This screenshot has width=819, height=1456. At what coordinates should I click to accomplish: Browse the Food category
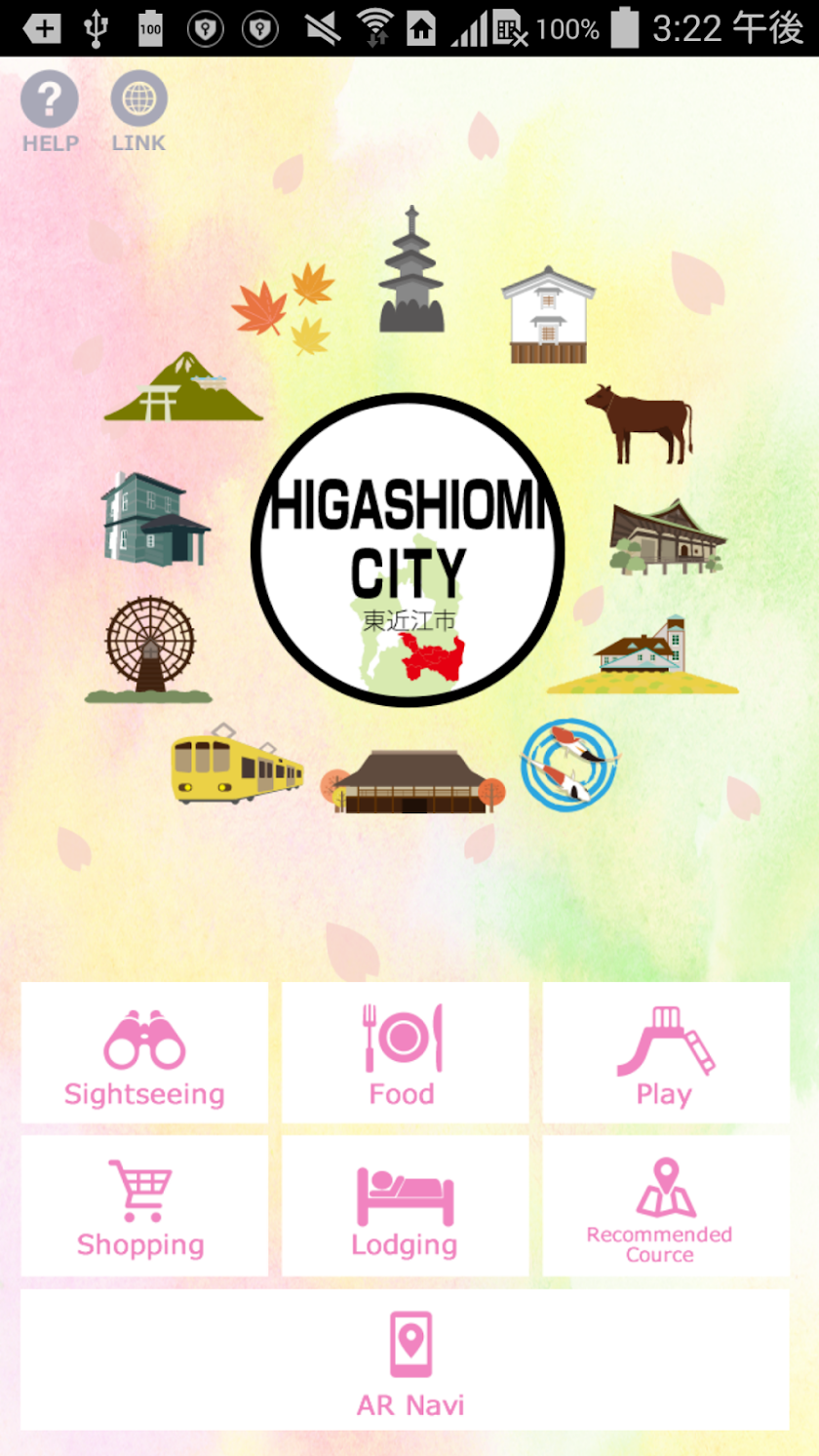[x=405, y=1052]
